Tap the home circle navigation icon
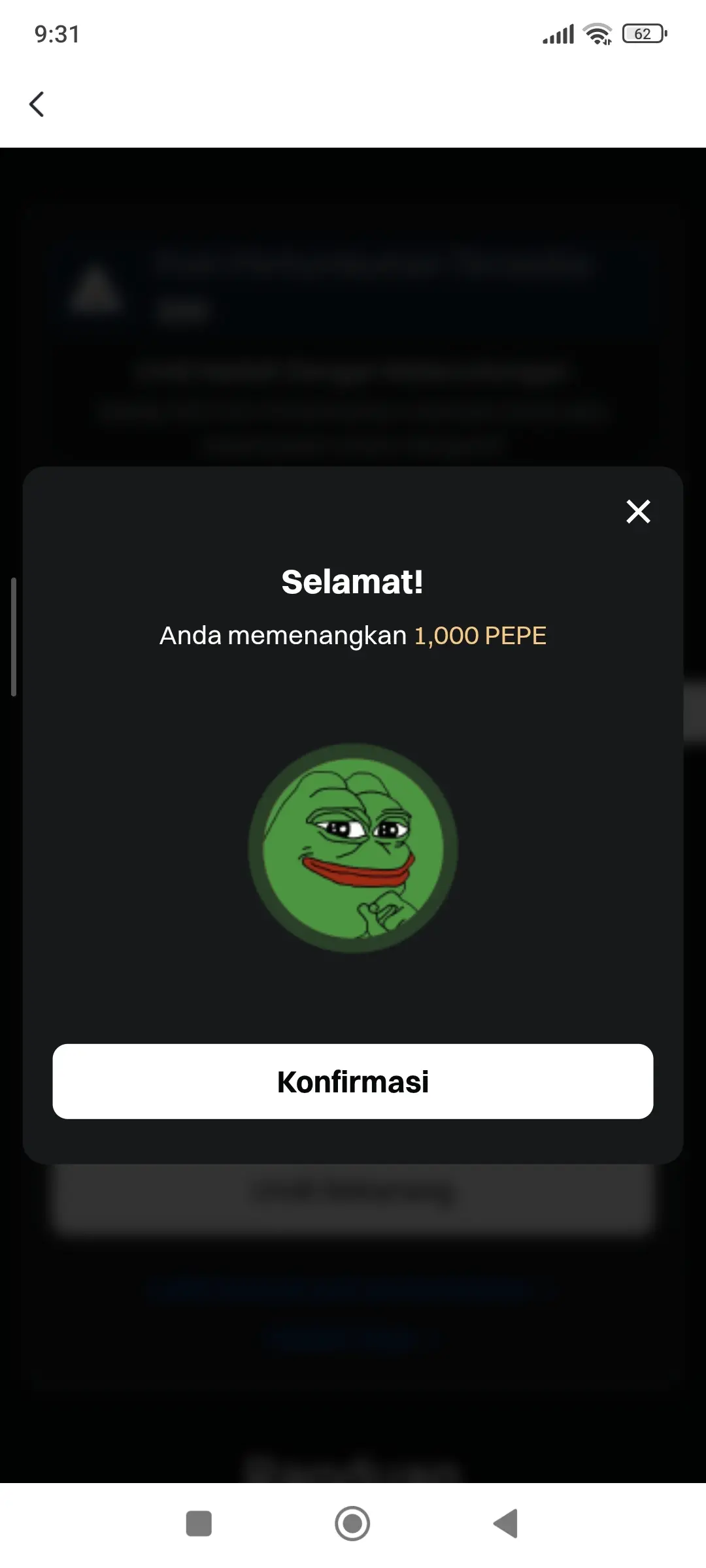706x1568 pixels. point(352,1523)
